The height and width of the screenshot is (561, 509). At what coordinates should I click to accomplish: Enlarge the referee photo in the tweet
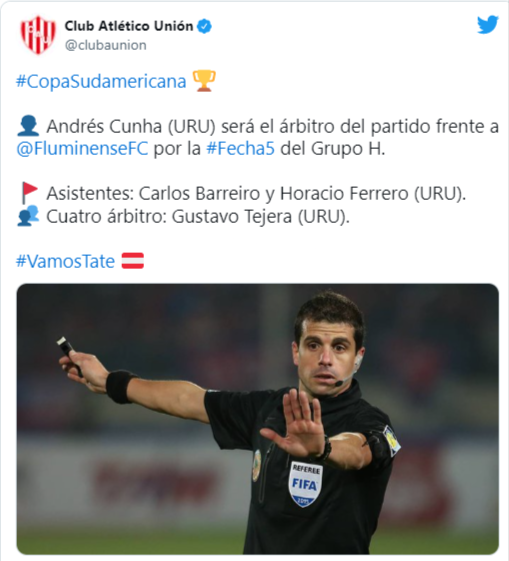pos(258,419)
